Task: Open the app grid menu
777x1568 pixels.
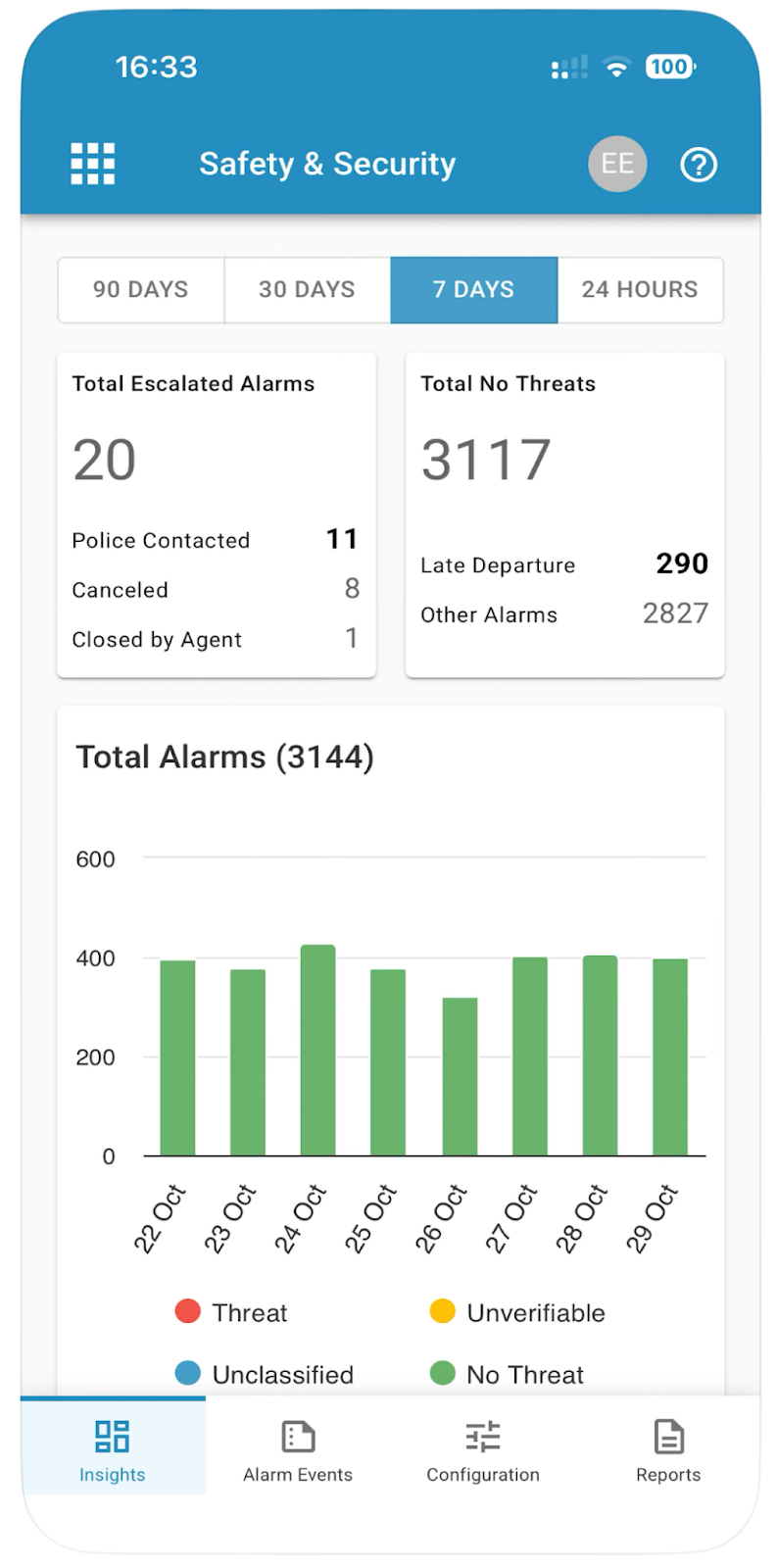Action: click(93, 164)
